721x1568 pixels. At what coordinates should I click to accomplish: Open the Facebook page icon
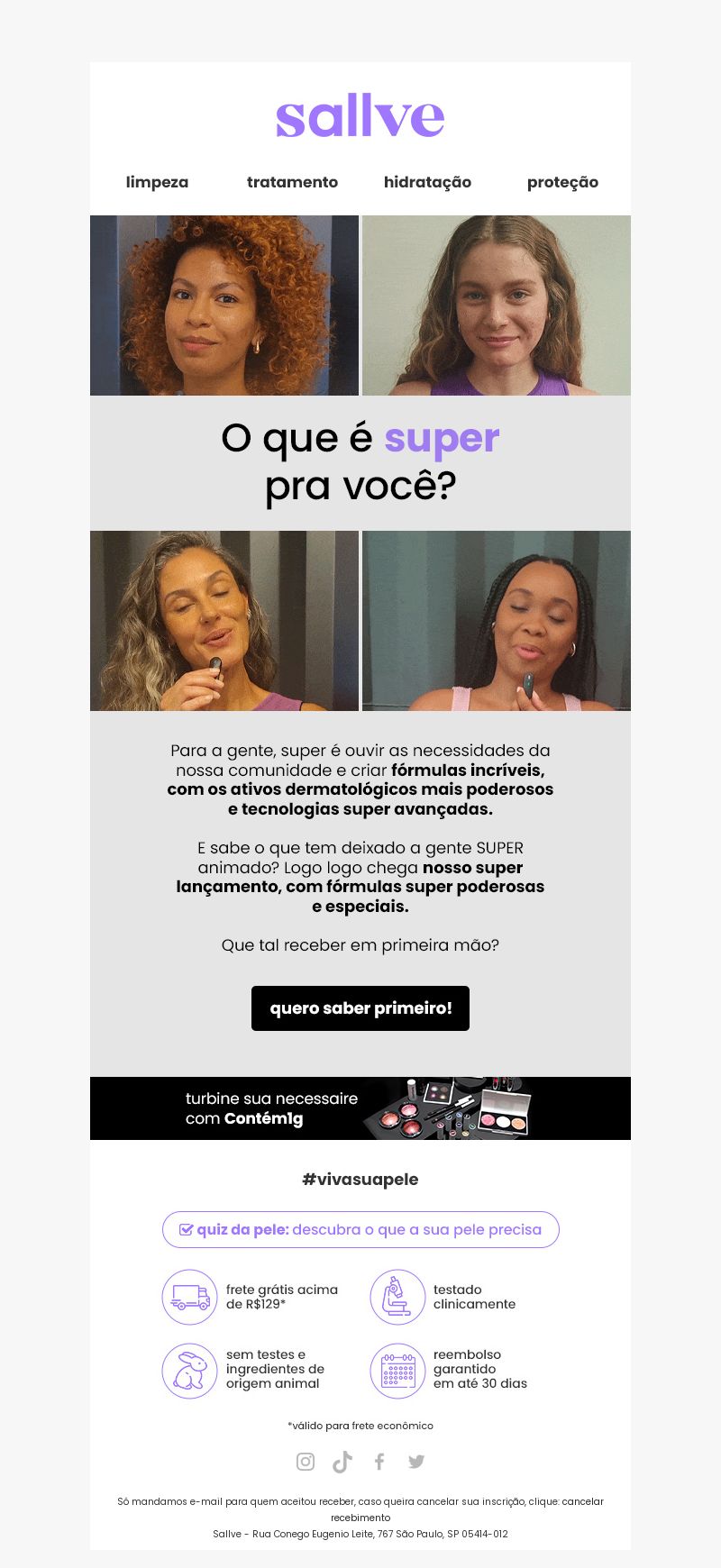tap(379, 1462)
